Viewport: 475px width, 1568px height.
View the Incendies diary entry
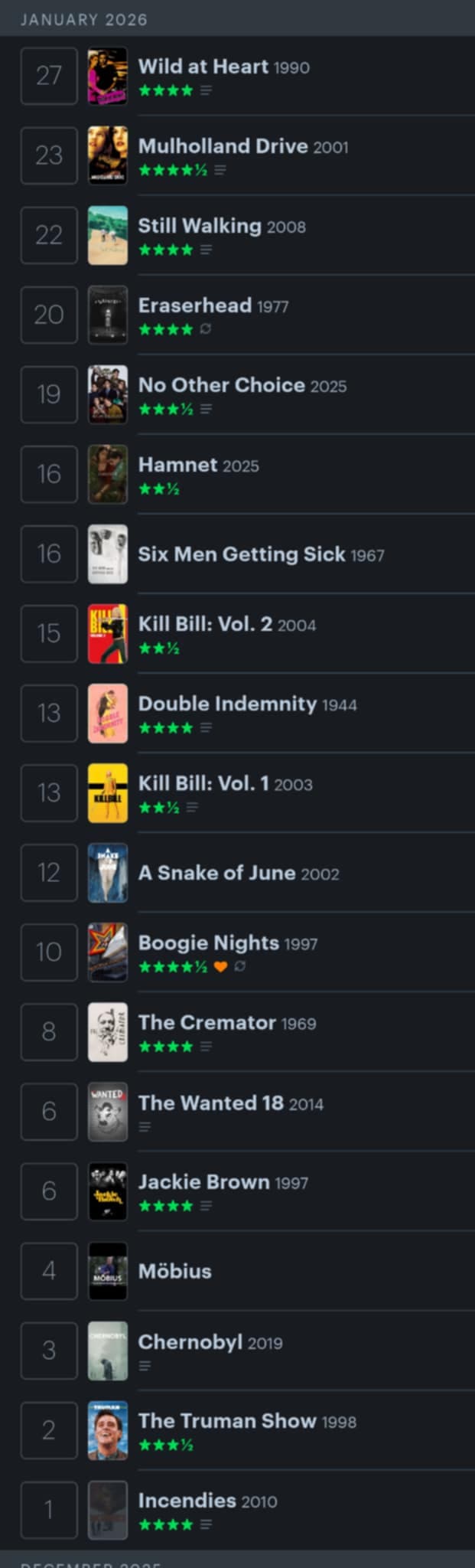tap(187, 1501)
